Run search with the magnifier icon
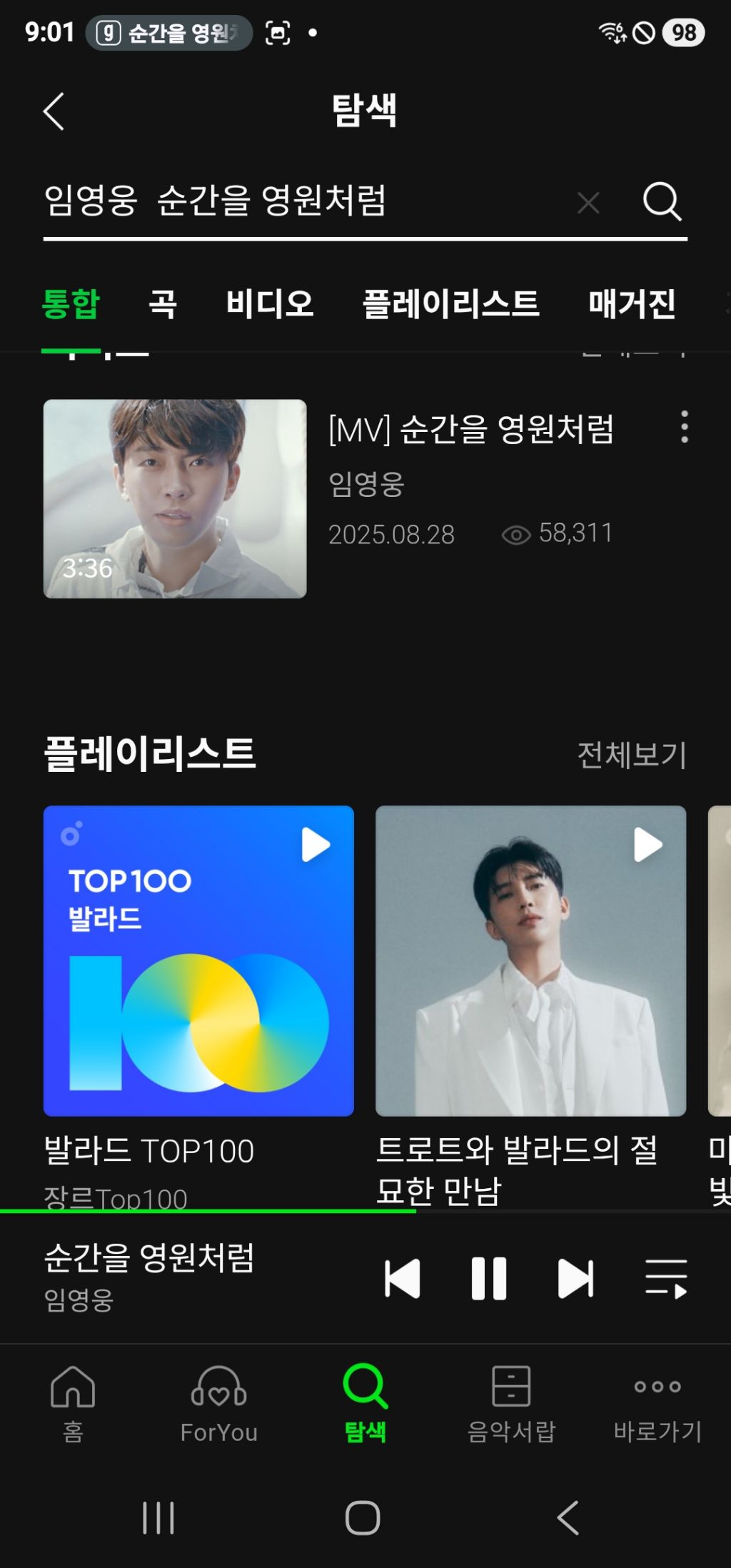This screenshot has width=731, height=1568. coord(662,201)
